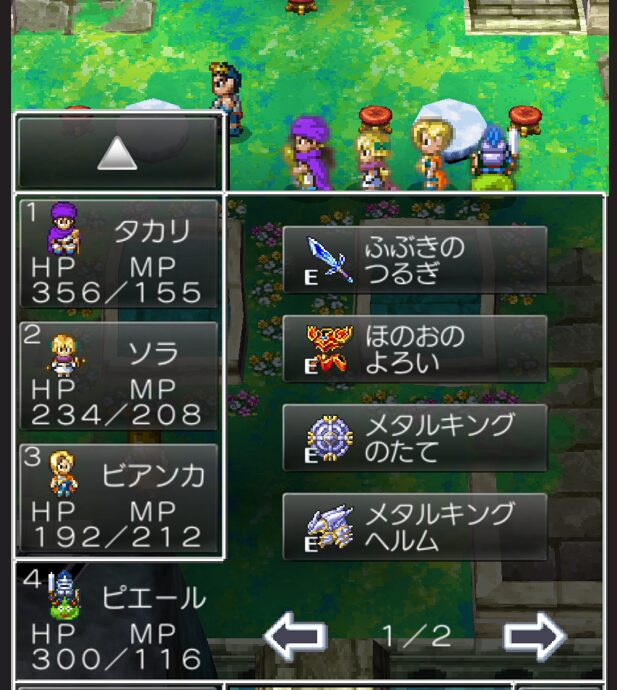The height and width of the screenshot is (690, 617).
Task: Choose the メタルキングのたて shield item
Action: pos(414,437)
